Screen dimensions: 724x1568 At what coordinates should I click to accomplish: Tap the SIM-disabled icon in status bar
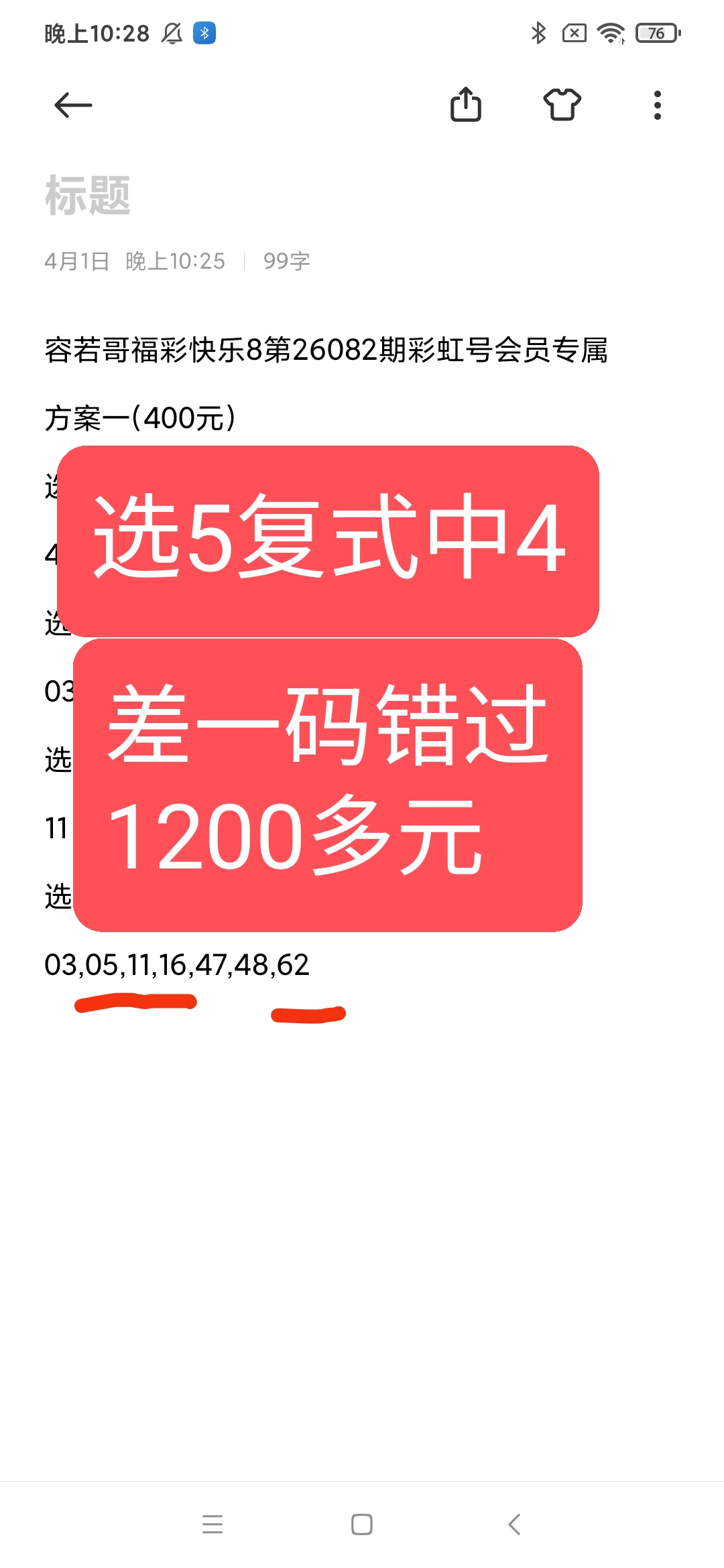point(575,32)
